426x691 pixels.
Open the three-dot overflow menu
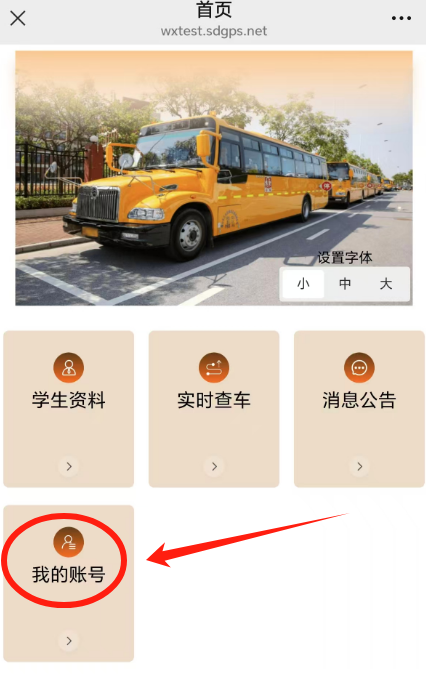click(401, 18)
